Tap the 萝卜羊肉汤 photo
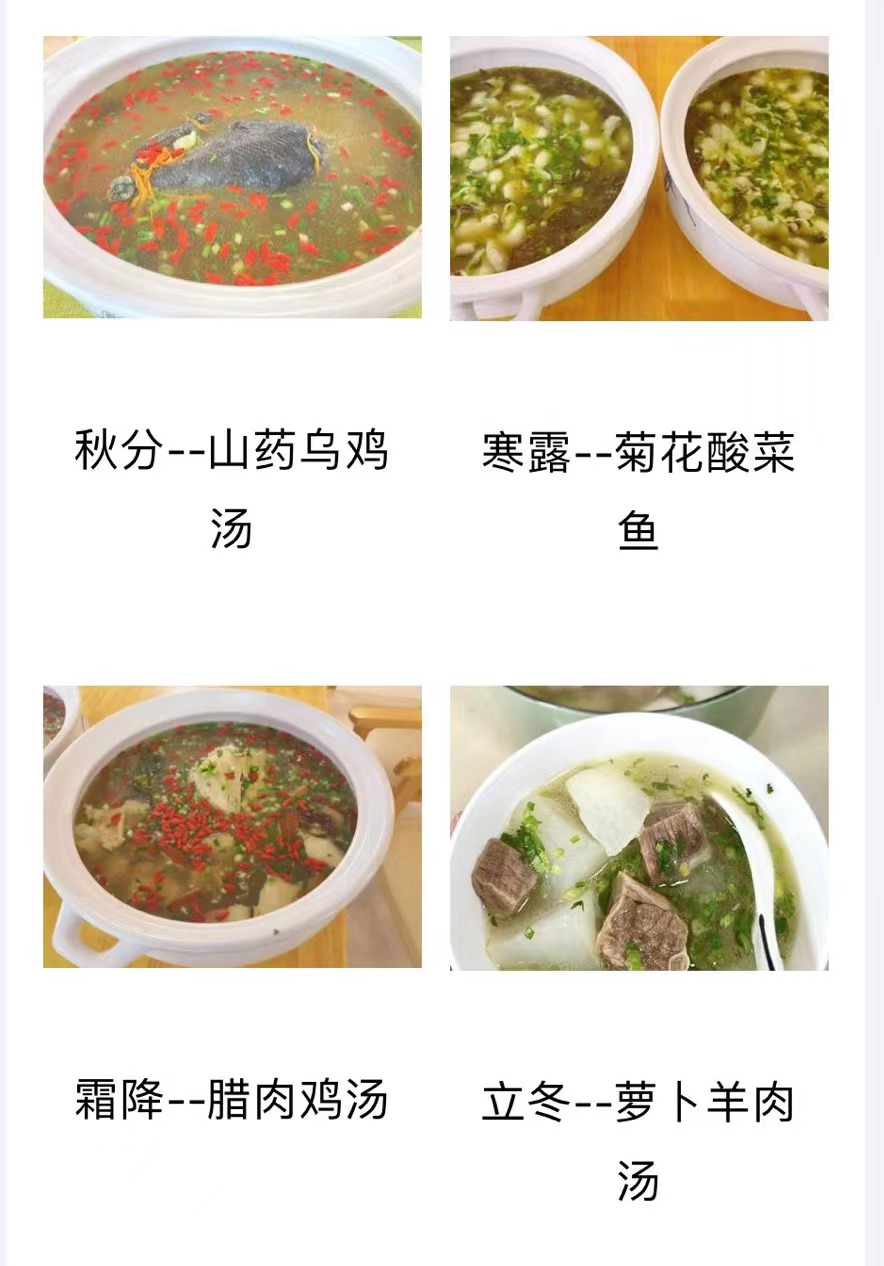 tap(639, 827)
